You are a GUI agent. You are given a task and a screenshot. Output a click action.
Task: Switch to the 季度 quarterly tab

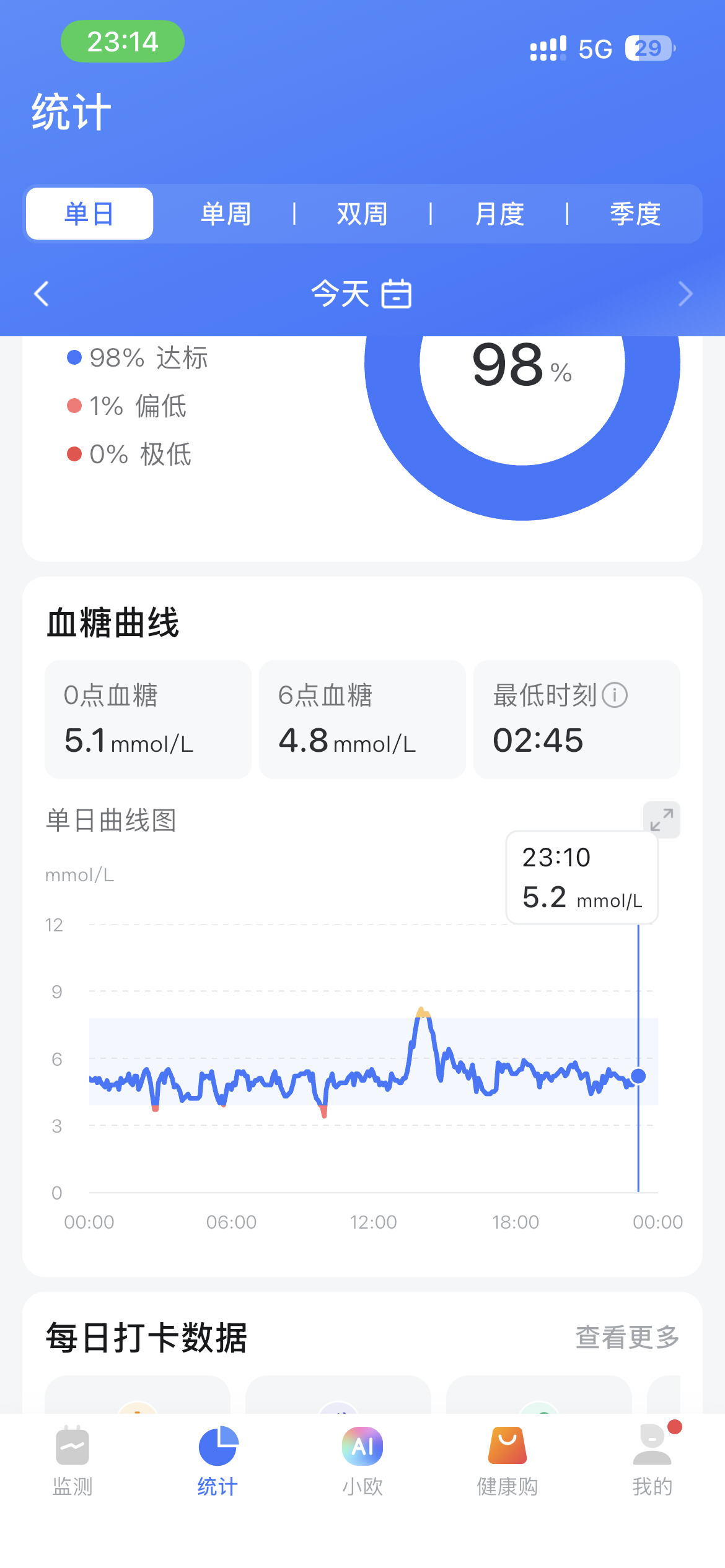[x=635, y=214]
